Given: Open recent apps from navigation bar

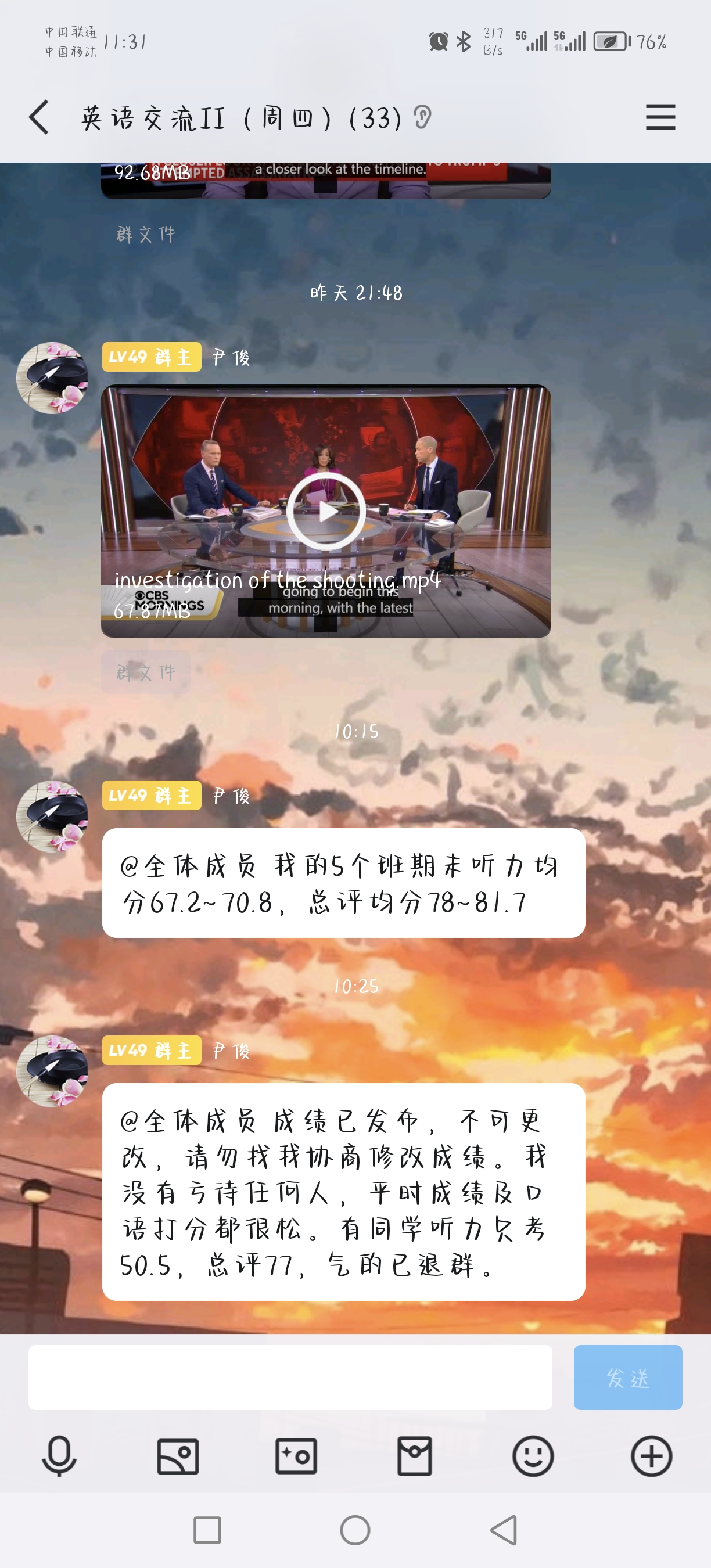Looking at the screenshot, I should click(x=207, y=1530).
